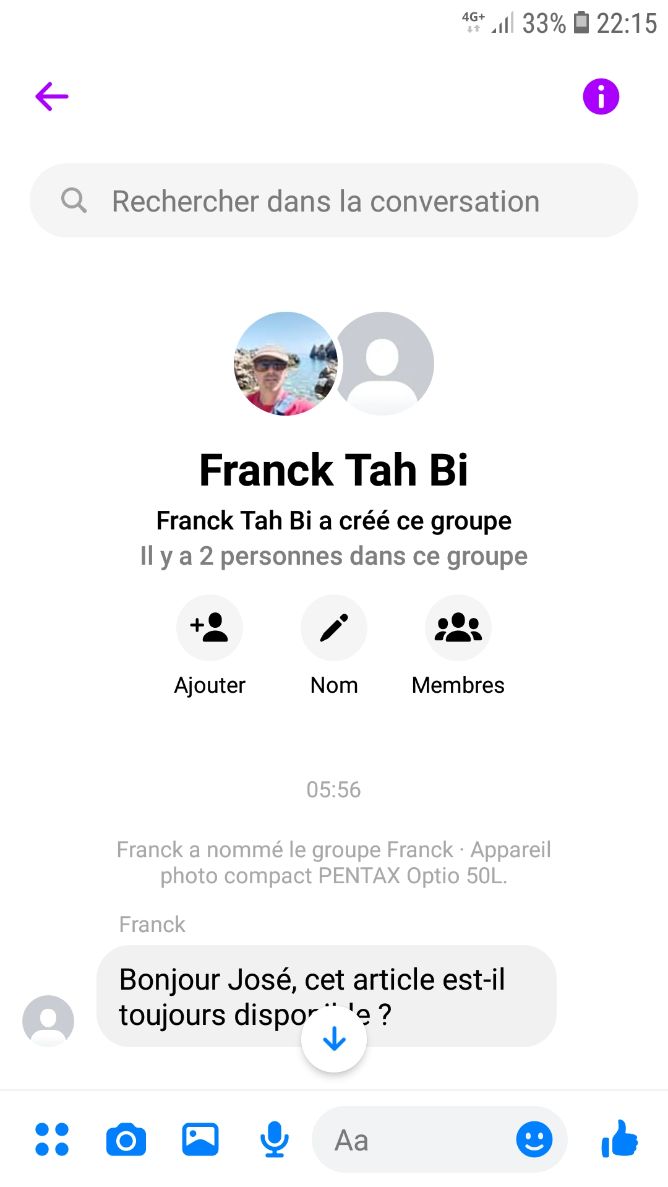The height and width of the screenshot is (1187, 668).
Task: Open the emoji smiley picker
Action: [535, 1139]
